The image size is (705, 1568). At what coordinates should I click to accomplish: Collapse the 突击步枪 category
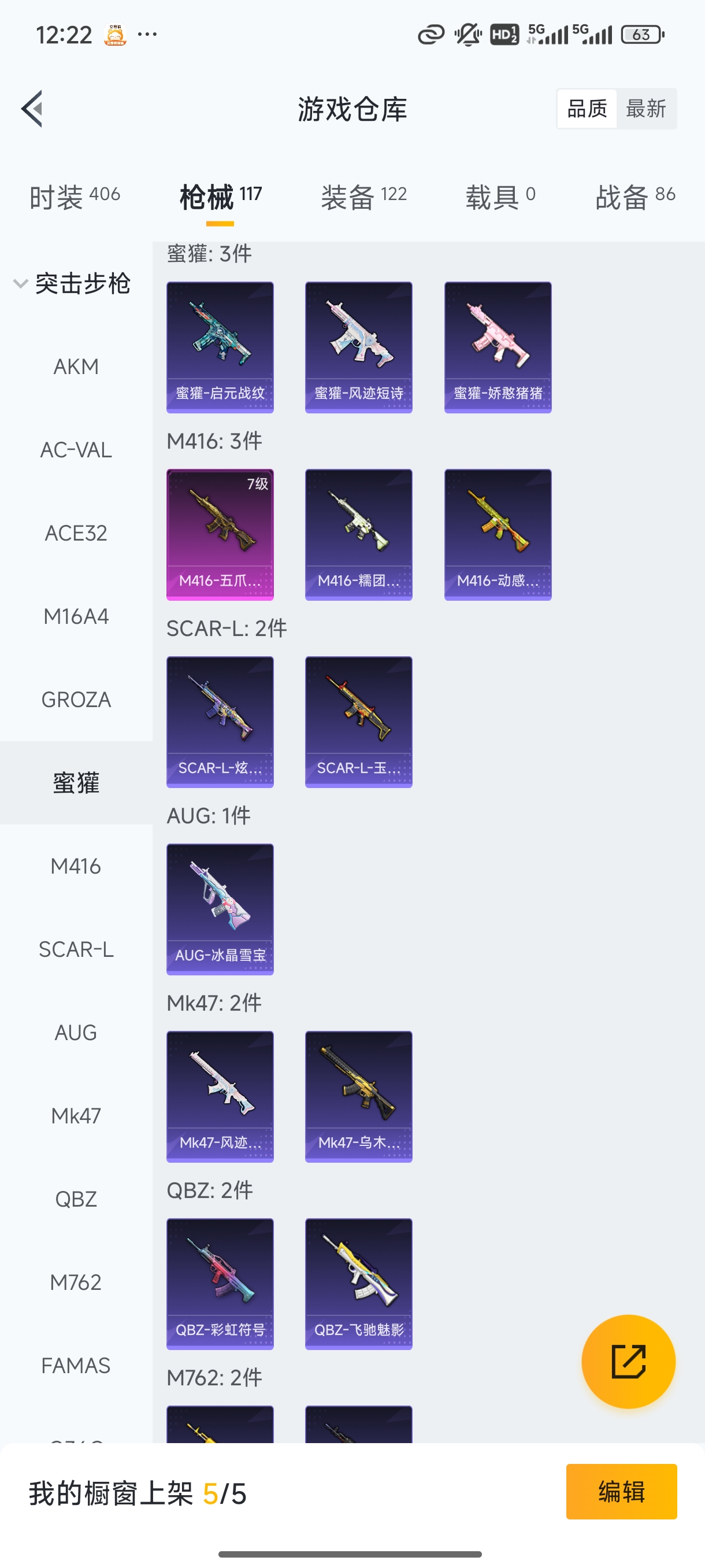pyautogui.click(x=72, y=284)
